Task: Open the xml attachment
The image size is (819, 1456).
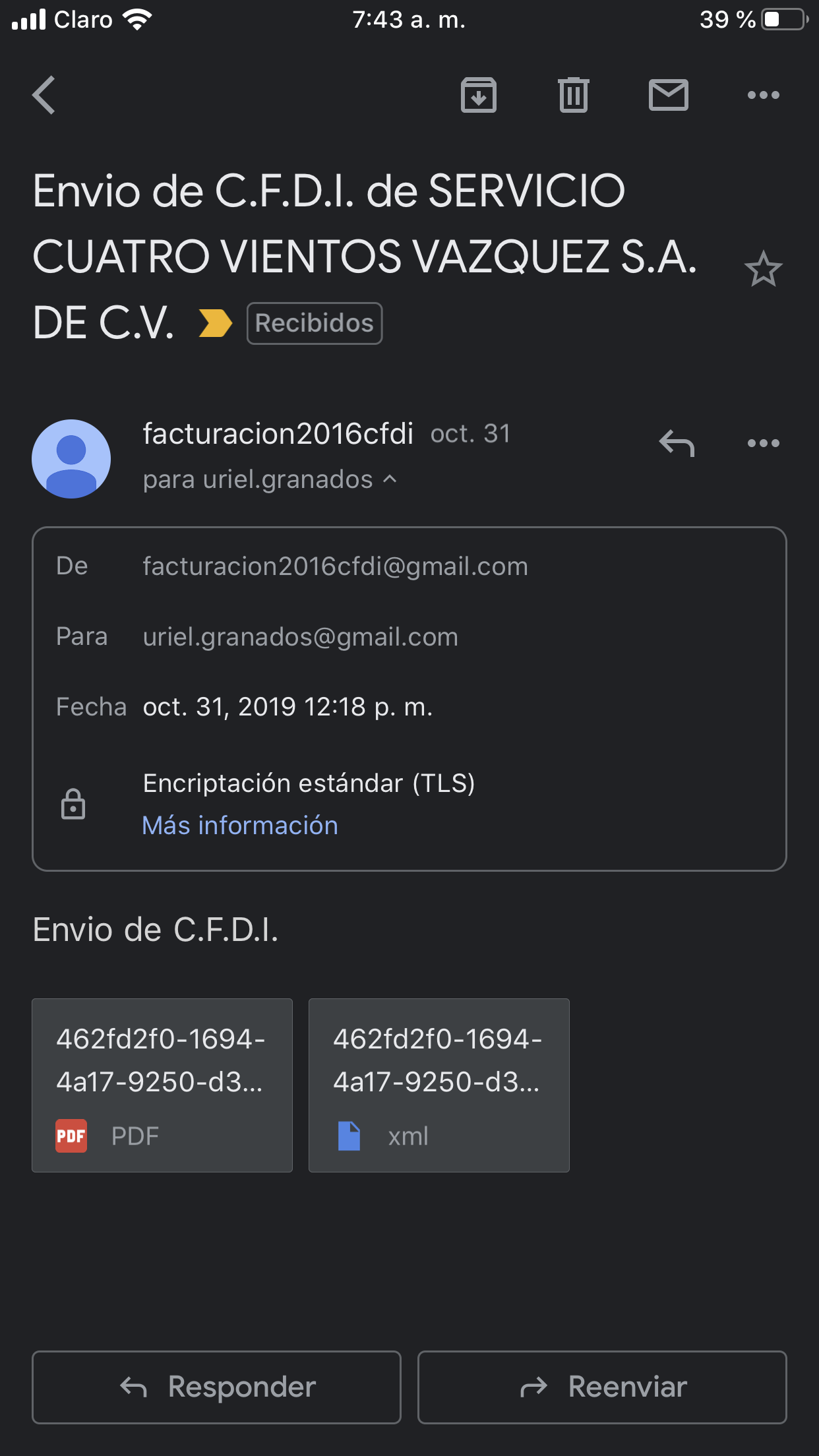Action: click(439, 1085)
